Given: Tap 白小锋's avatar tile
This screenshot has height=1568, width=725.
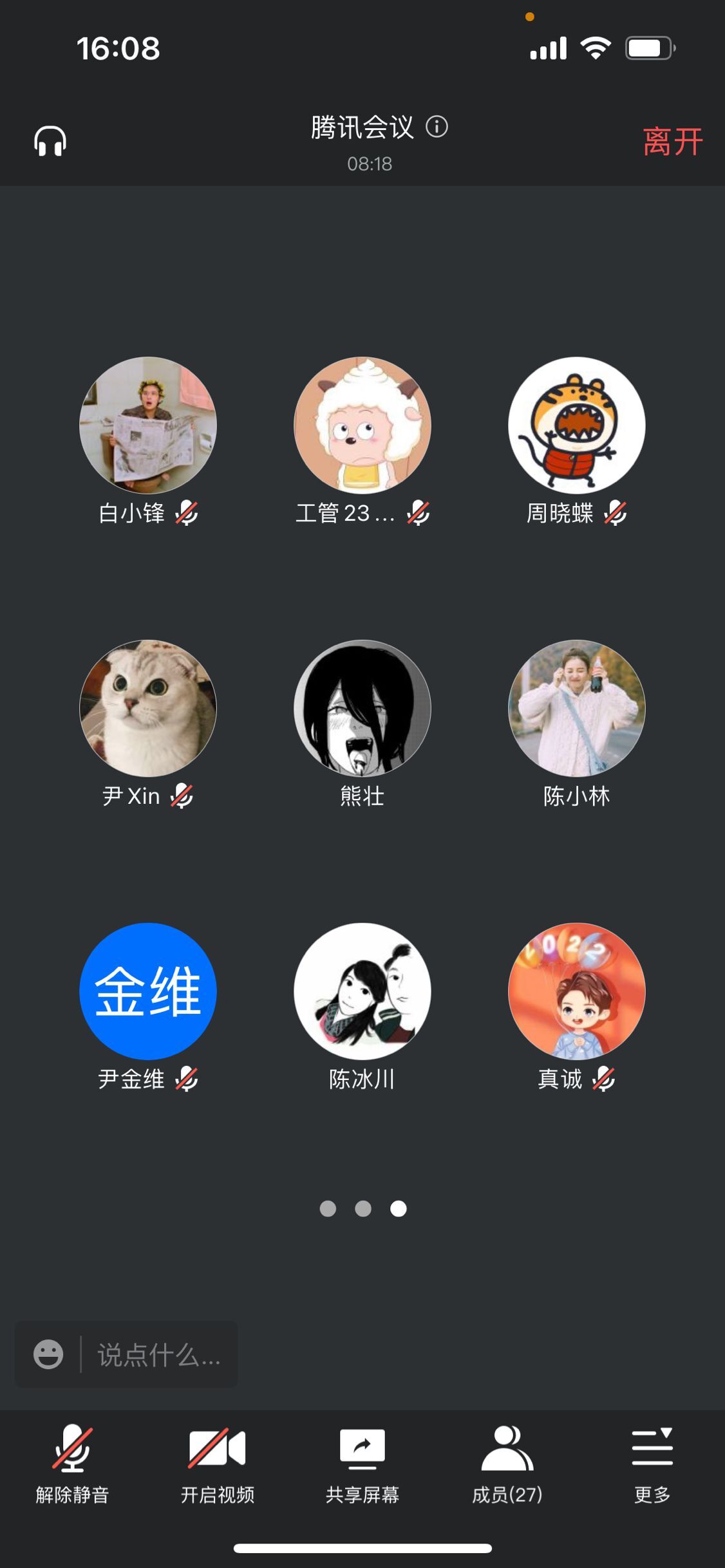Looking at the screenshot, I should coord(148,425).
